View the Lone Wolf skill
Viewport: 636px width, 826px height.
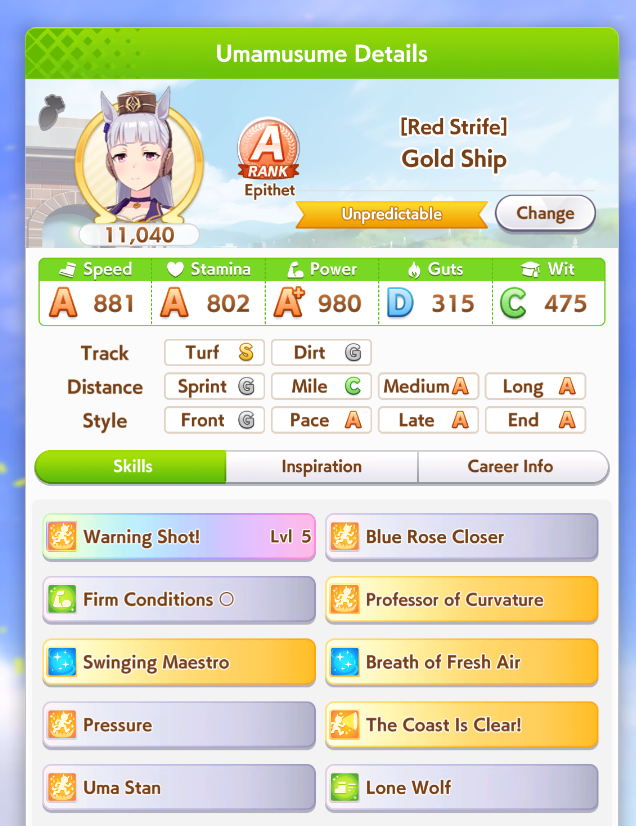[461, 787]
